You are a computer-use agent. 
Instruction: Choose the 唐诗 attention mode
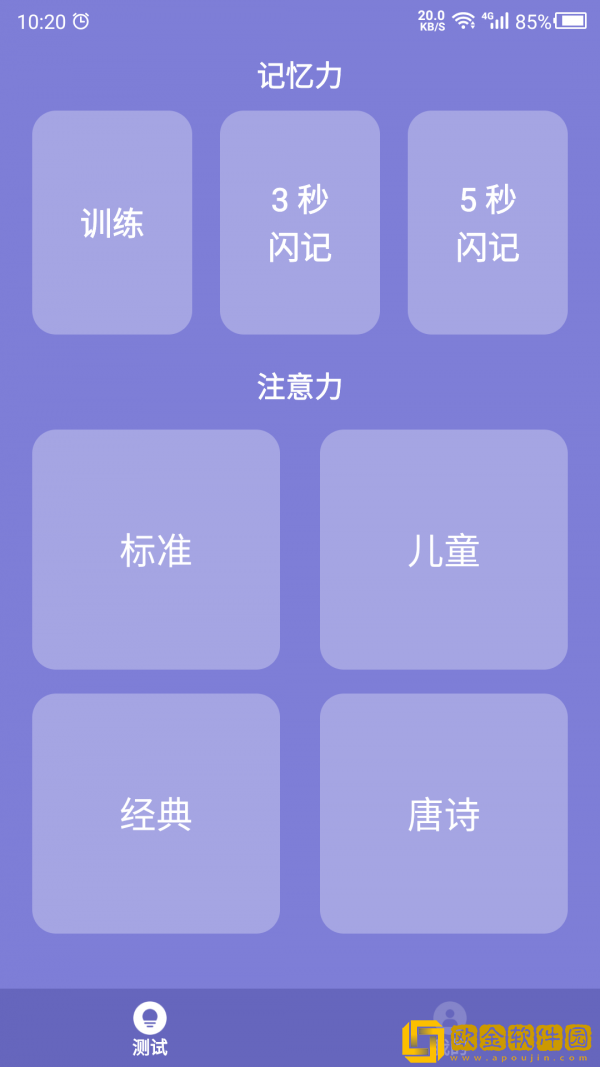[x=443, y=813]
